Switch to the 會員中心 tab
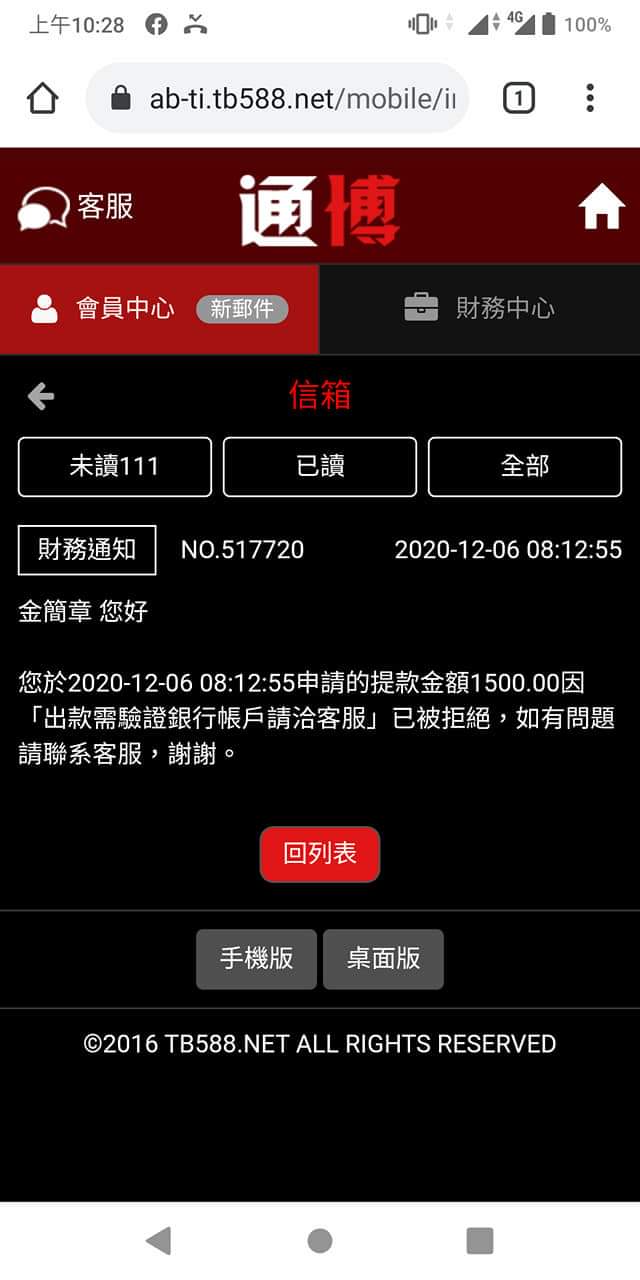This screenshot has height=1280, width=640. point(159,309)
